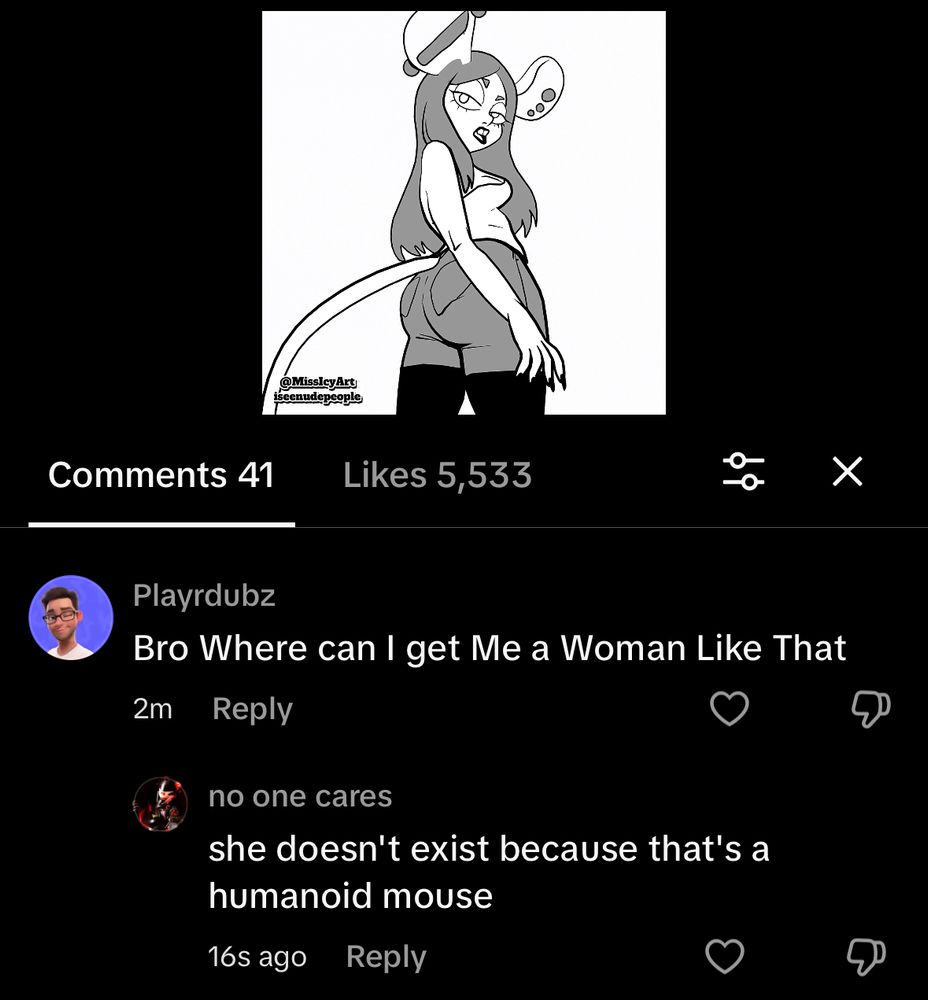Like Playrdubz's comment
The width and height of the screenshot is (928, 1000).
pyautogui.click(x=729, y=709)
